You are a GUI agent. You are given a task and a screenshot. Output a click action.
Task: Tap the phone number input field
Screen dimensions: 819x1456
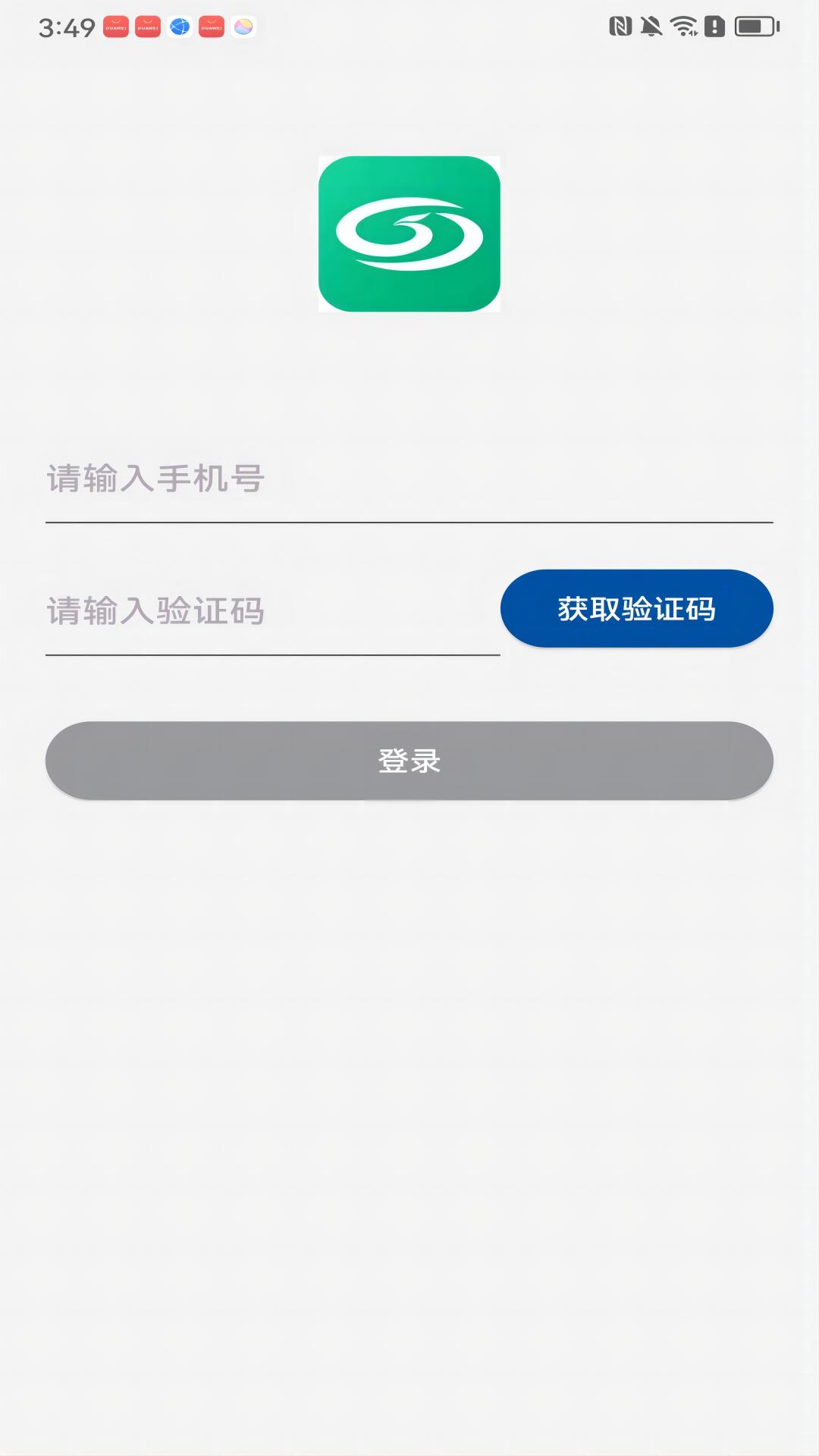pyautogui.click(x=409, y=480)
